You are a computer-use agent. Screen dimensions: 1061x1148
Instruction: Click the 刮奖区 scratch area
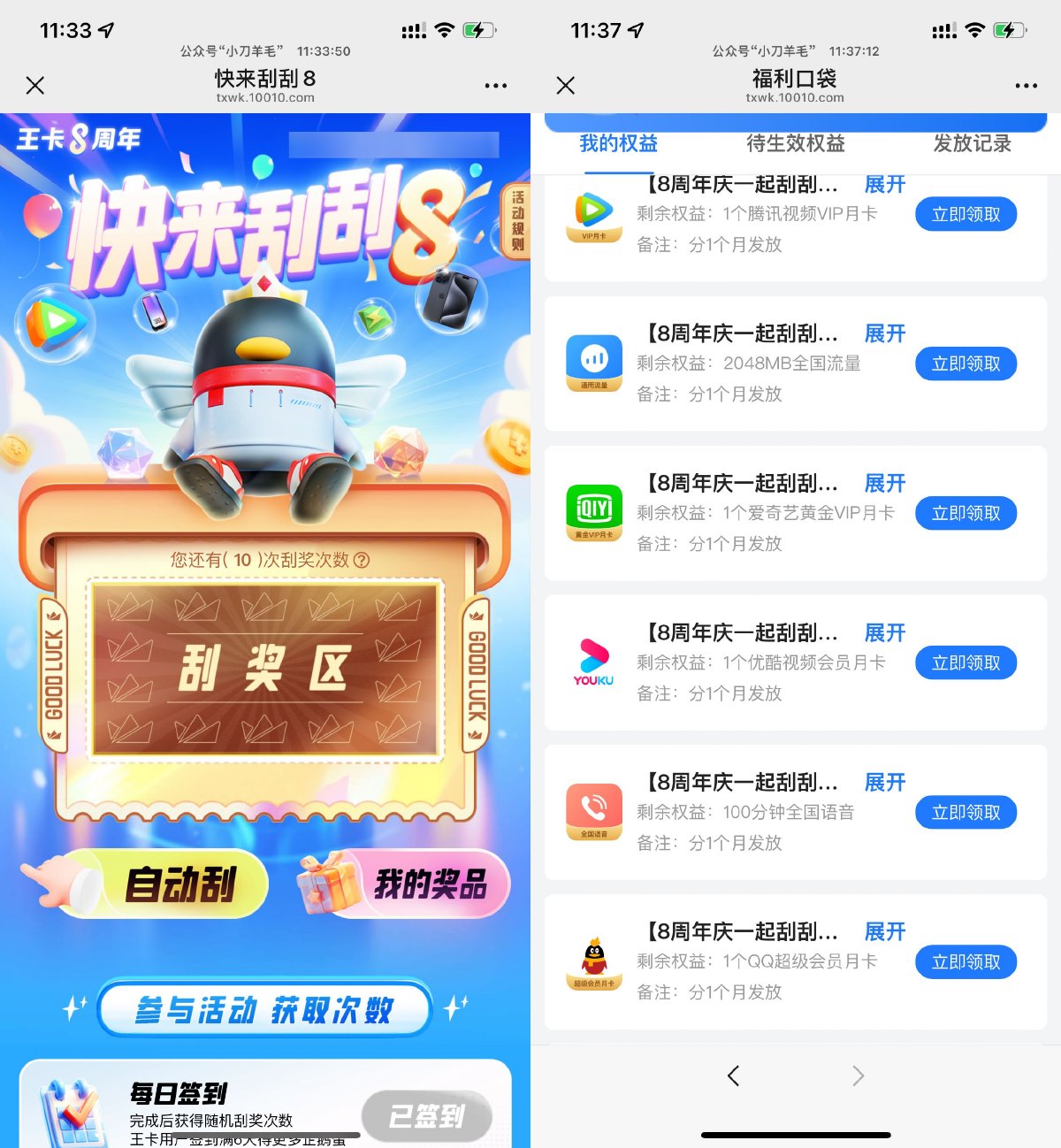[265, 668]
